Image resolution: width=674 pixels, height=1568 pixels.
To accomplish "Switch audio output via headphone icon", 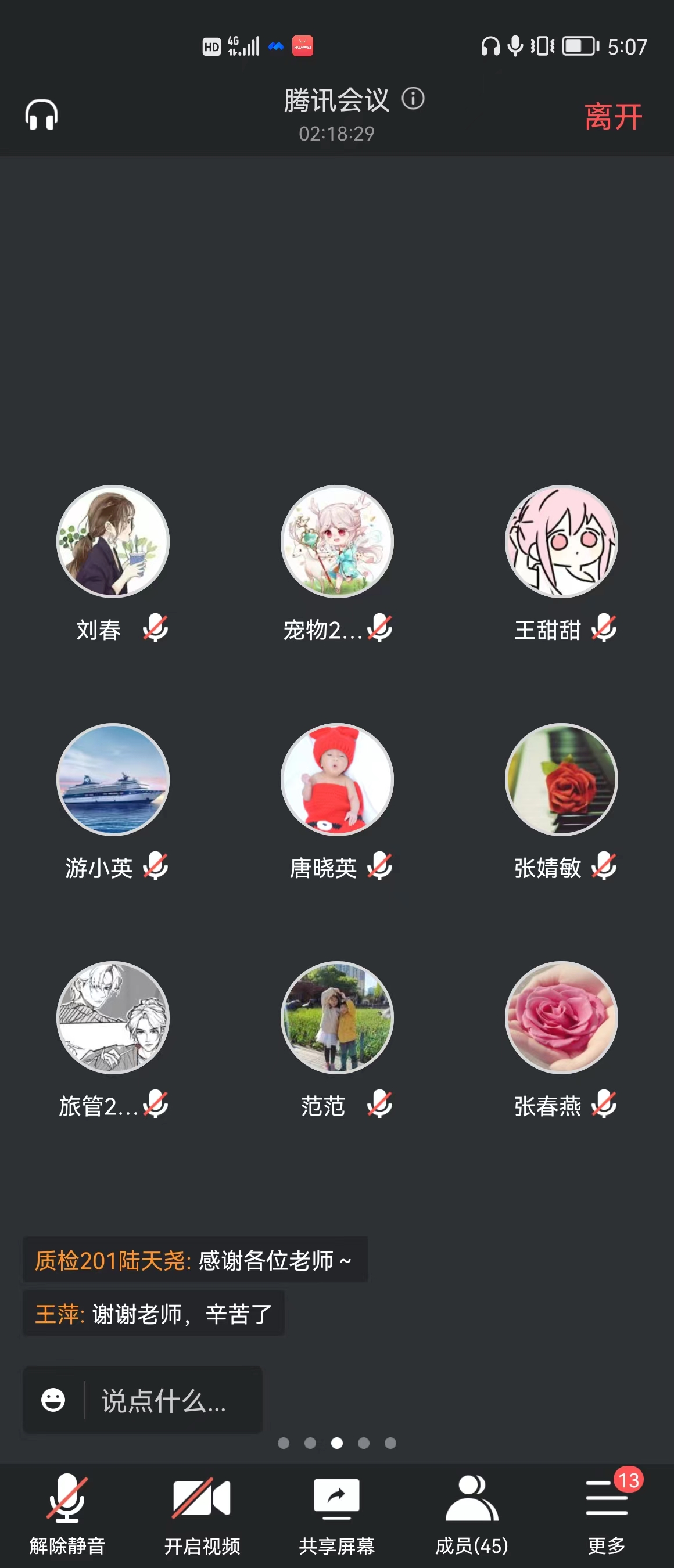I will [41, 115].
